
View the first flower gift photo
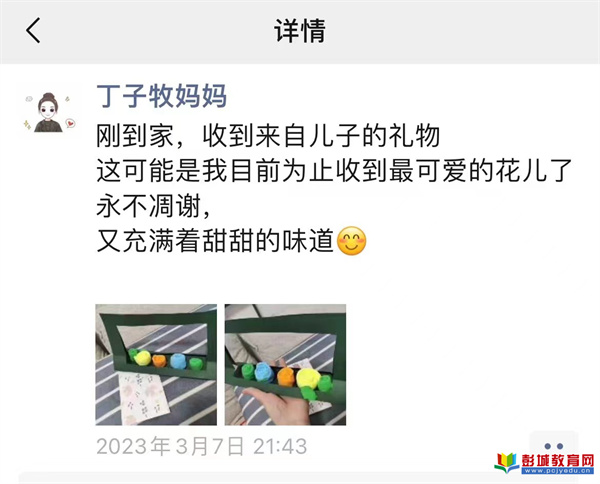155,364
